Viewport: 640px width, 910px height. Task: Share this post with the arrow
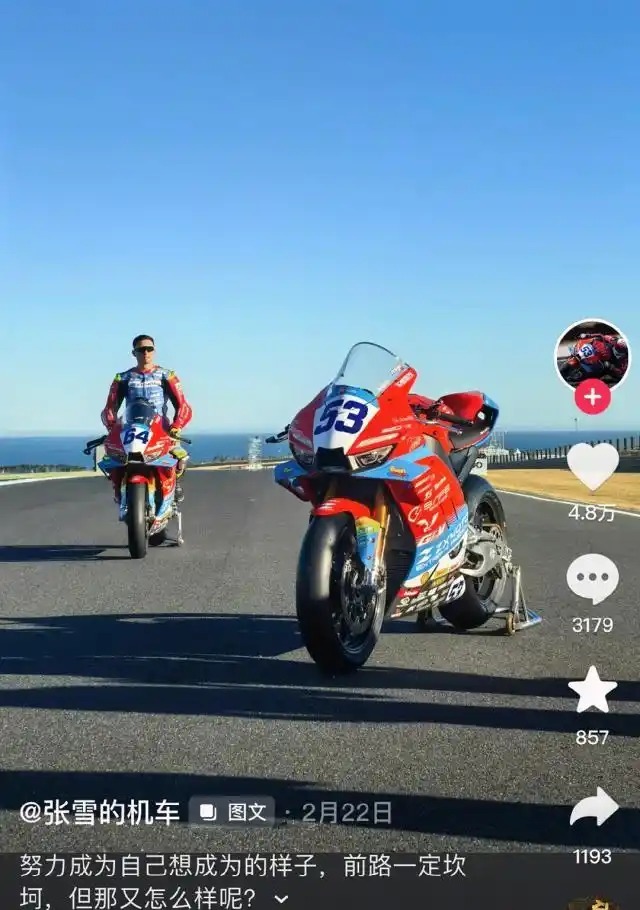[593, 807]
